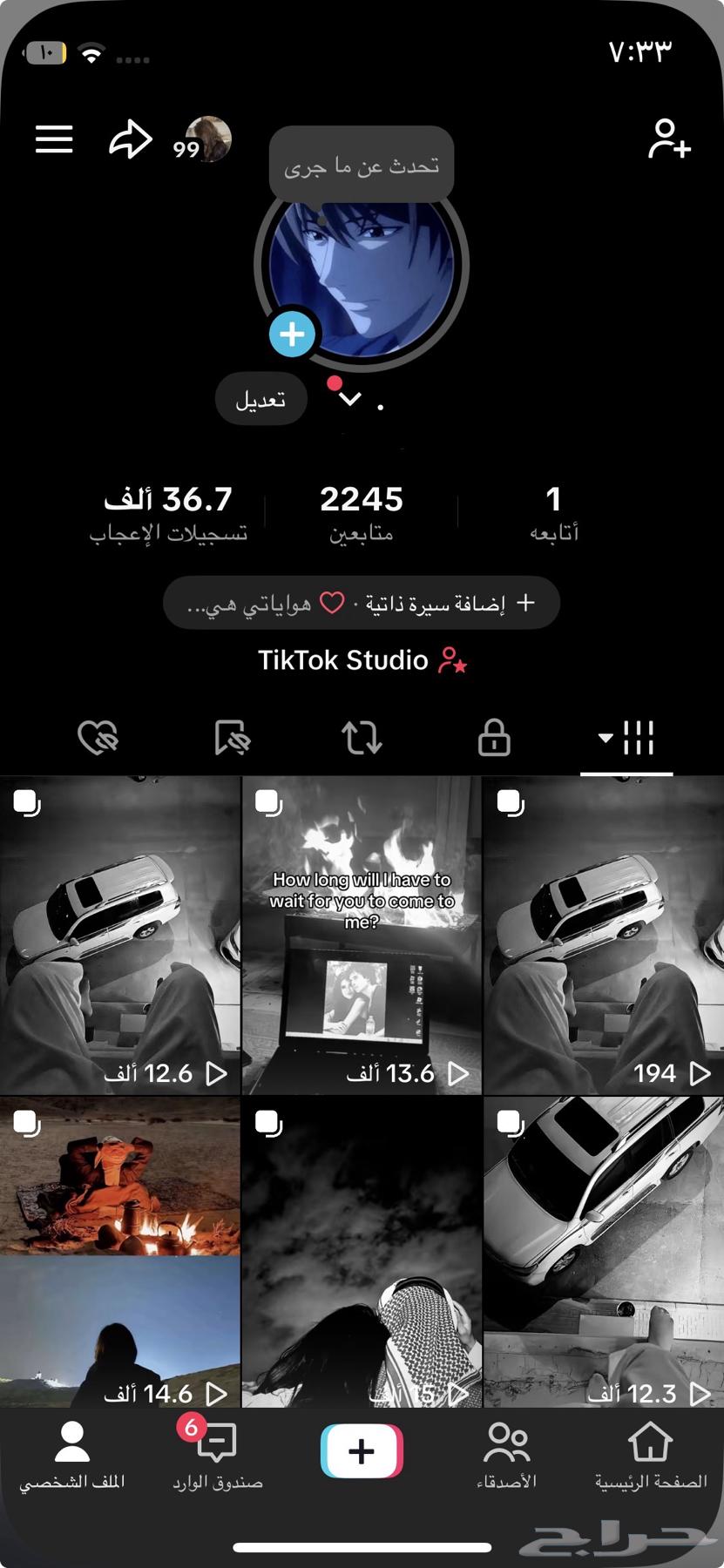Open the add friends icon

669,139
